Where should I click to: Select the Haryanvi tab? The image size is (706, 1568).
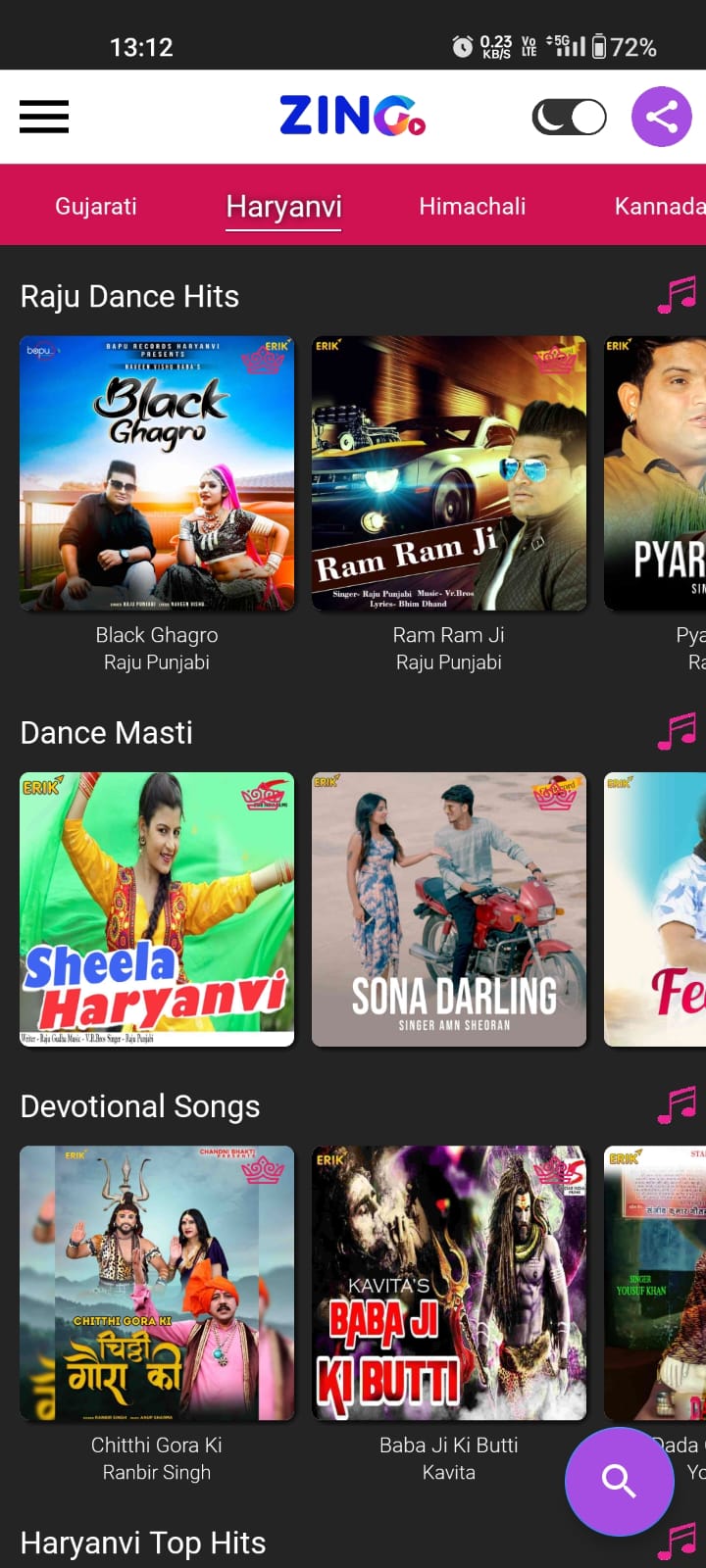coord(283,207)
